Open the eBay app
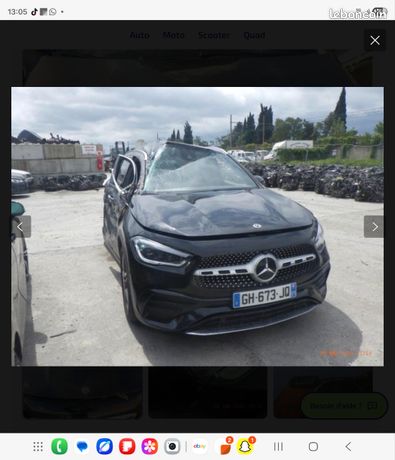The image size is (395, 460). click(x=199, y=446)
